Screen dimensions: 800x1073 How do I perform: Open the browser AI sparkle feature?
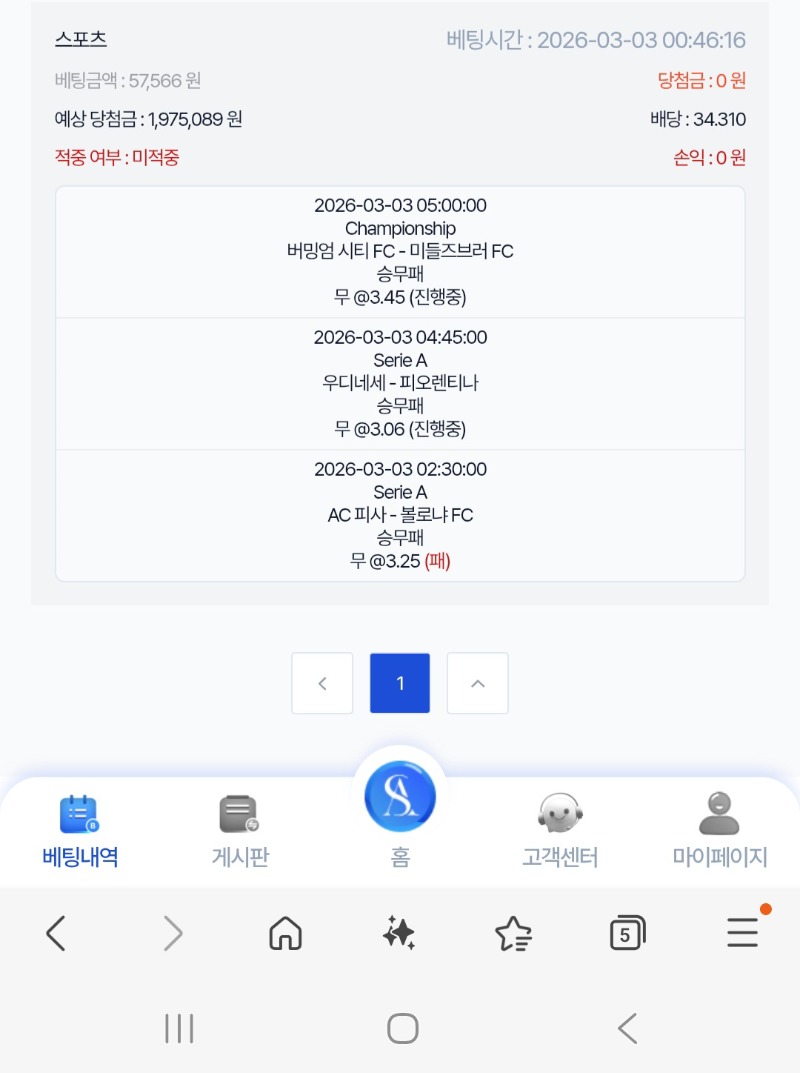(399, 934)
